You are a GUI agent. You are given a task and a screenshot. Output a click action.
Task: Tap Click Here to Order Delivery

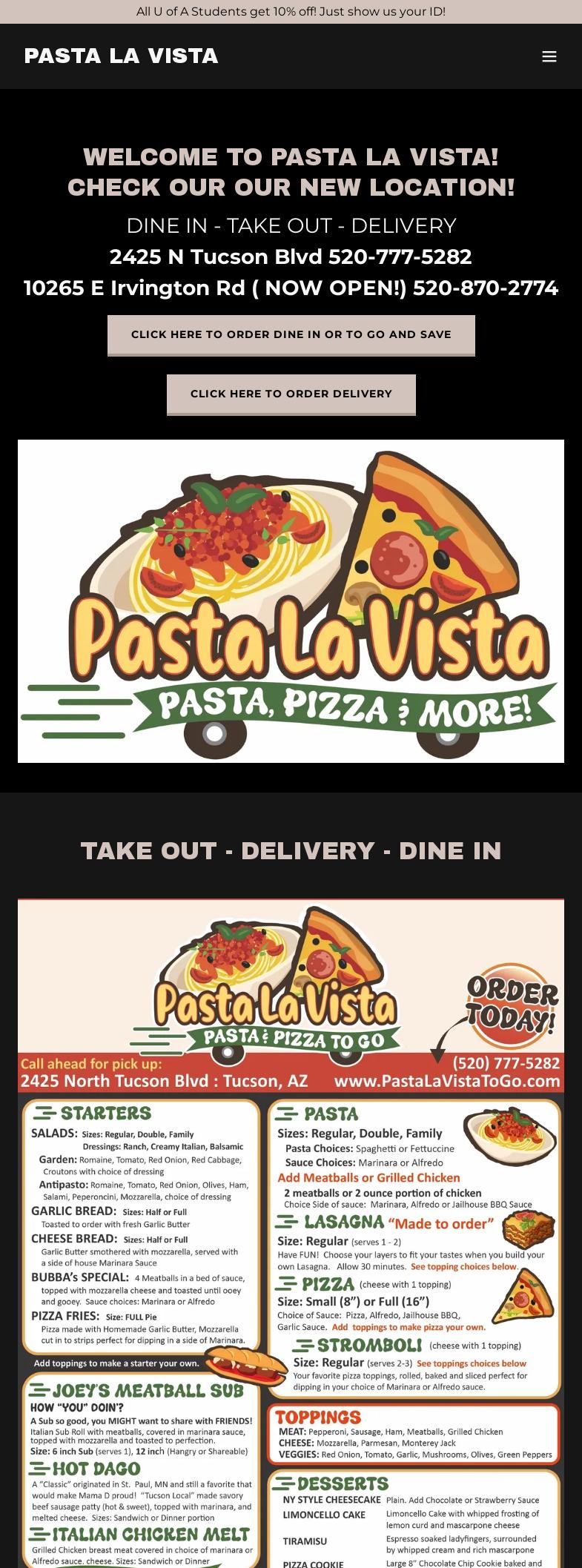(x=291, y=394)
